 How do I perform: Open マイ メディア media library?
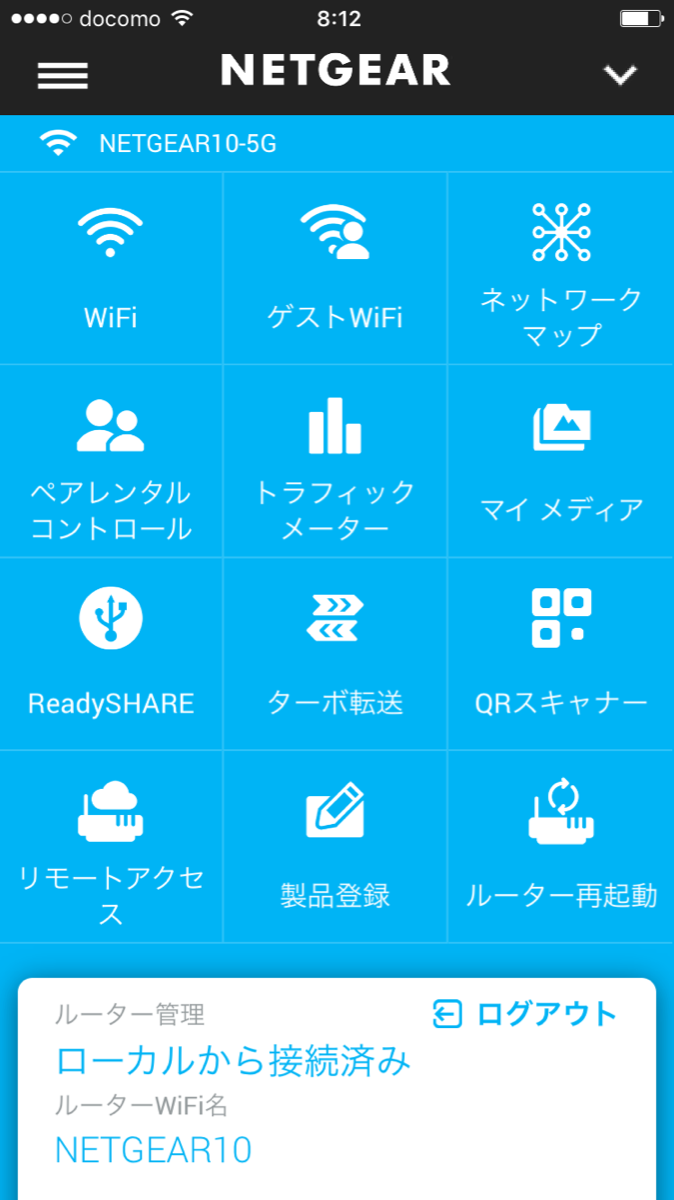coord(561,461)
